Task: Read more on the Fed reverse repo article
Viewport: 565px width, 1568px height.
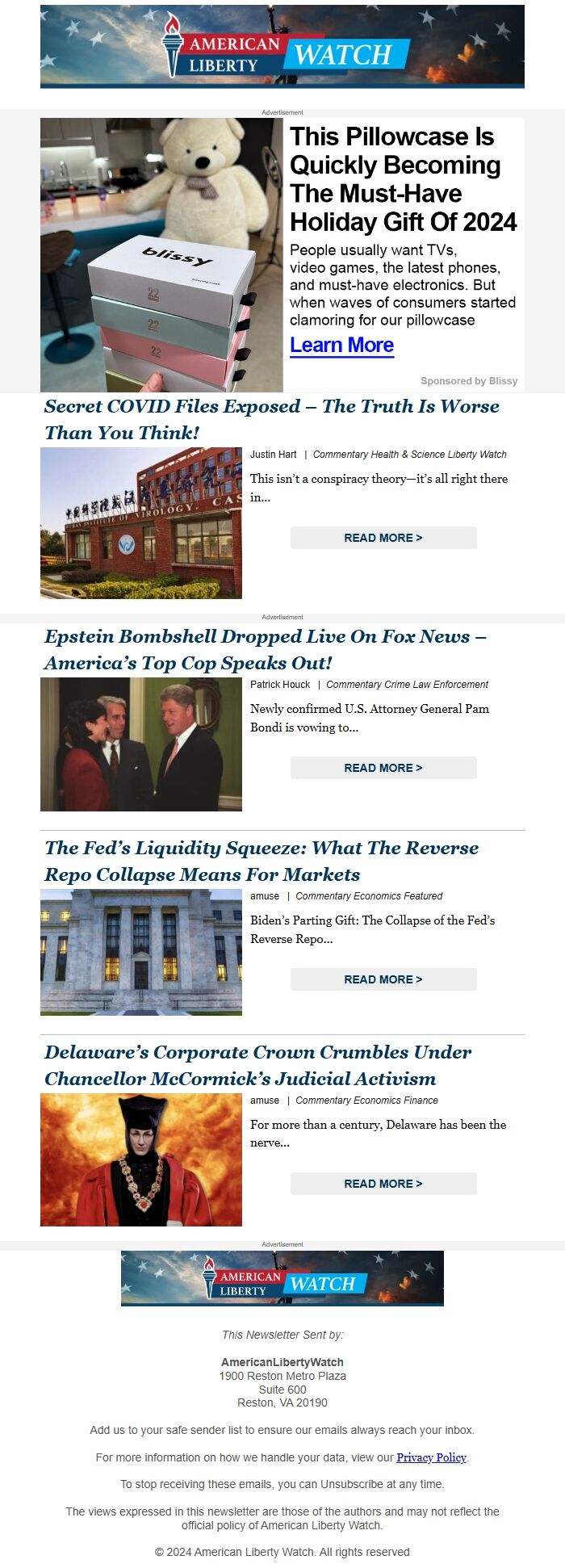Action: tap(383, 979)
